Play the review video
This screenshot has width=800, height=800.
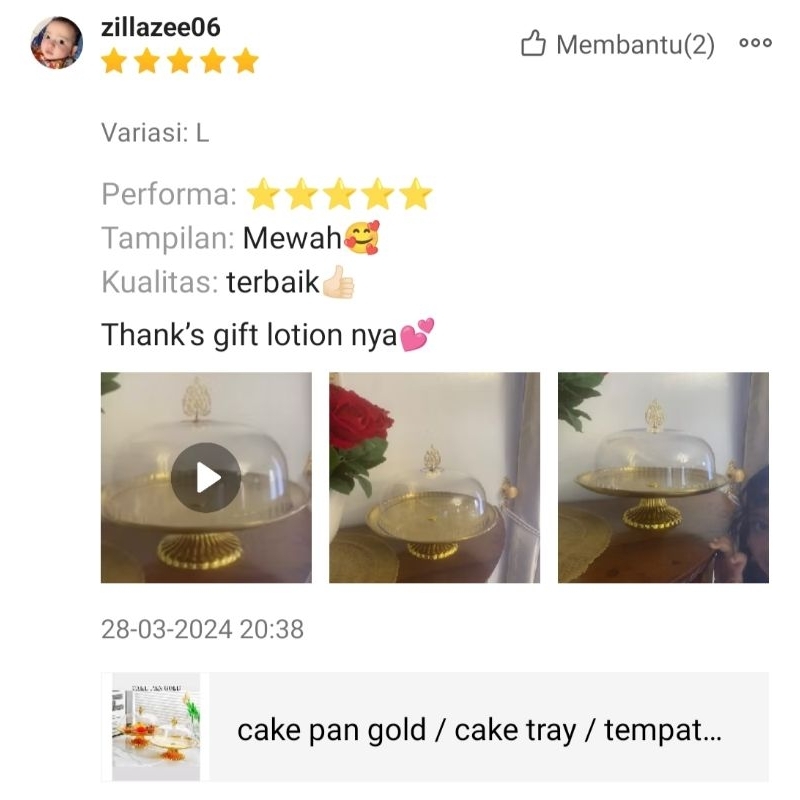(206, 478)
